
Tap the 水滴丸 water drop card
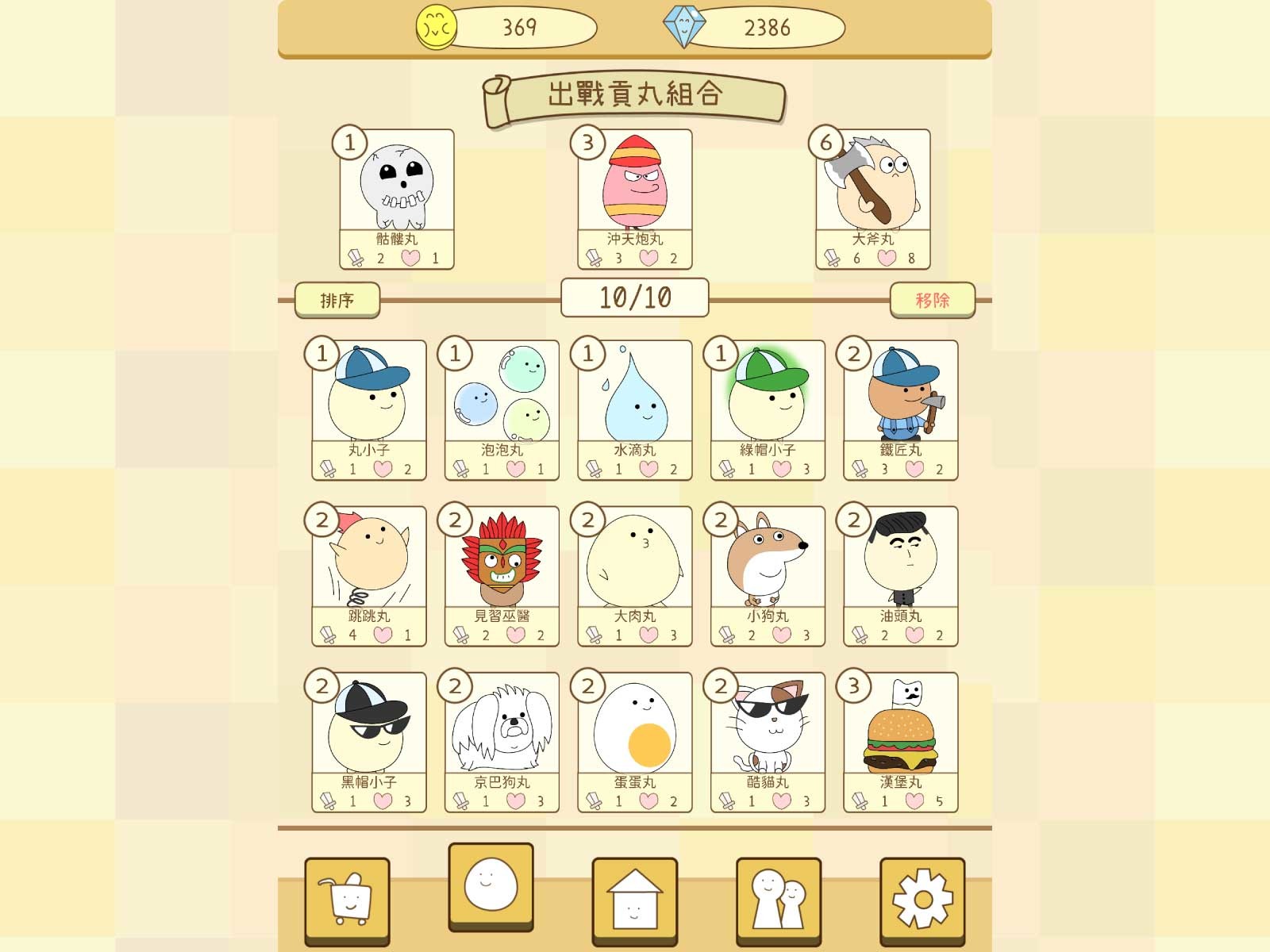(x=634, y=409)
